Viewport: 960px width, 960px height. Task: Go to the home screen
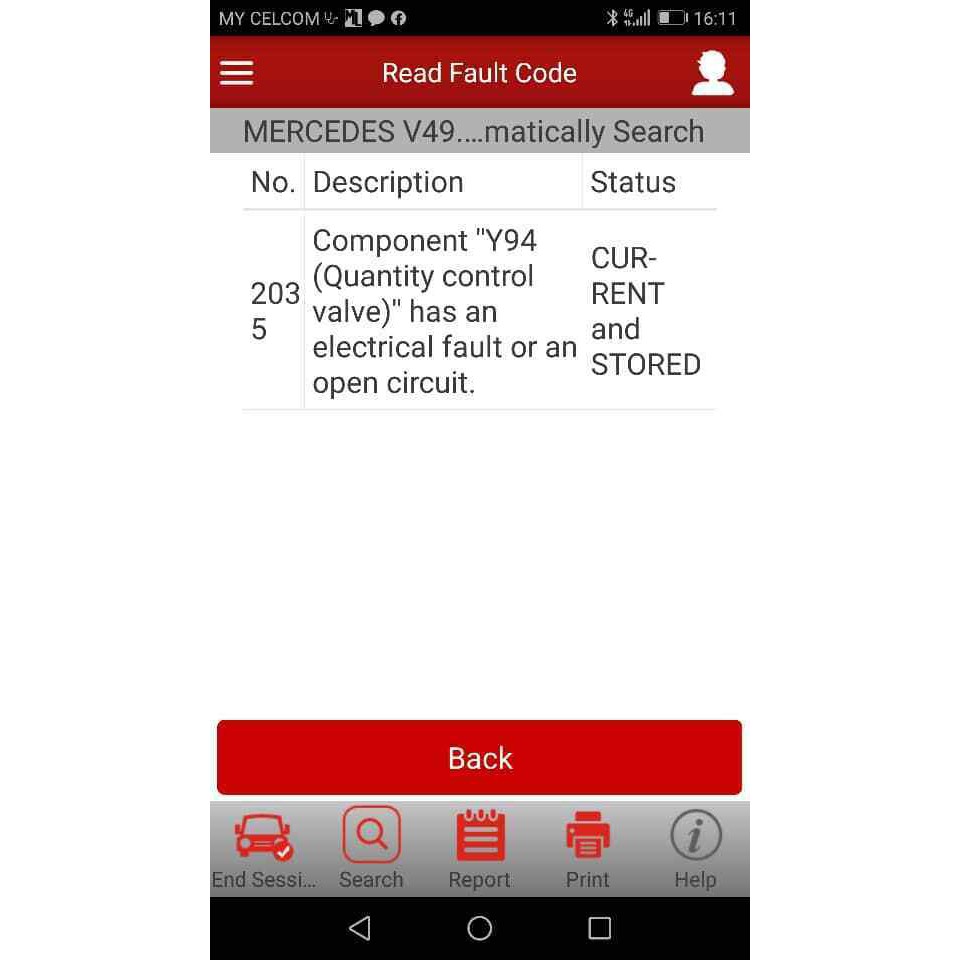[479, 928]
